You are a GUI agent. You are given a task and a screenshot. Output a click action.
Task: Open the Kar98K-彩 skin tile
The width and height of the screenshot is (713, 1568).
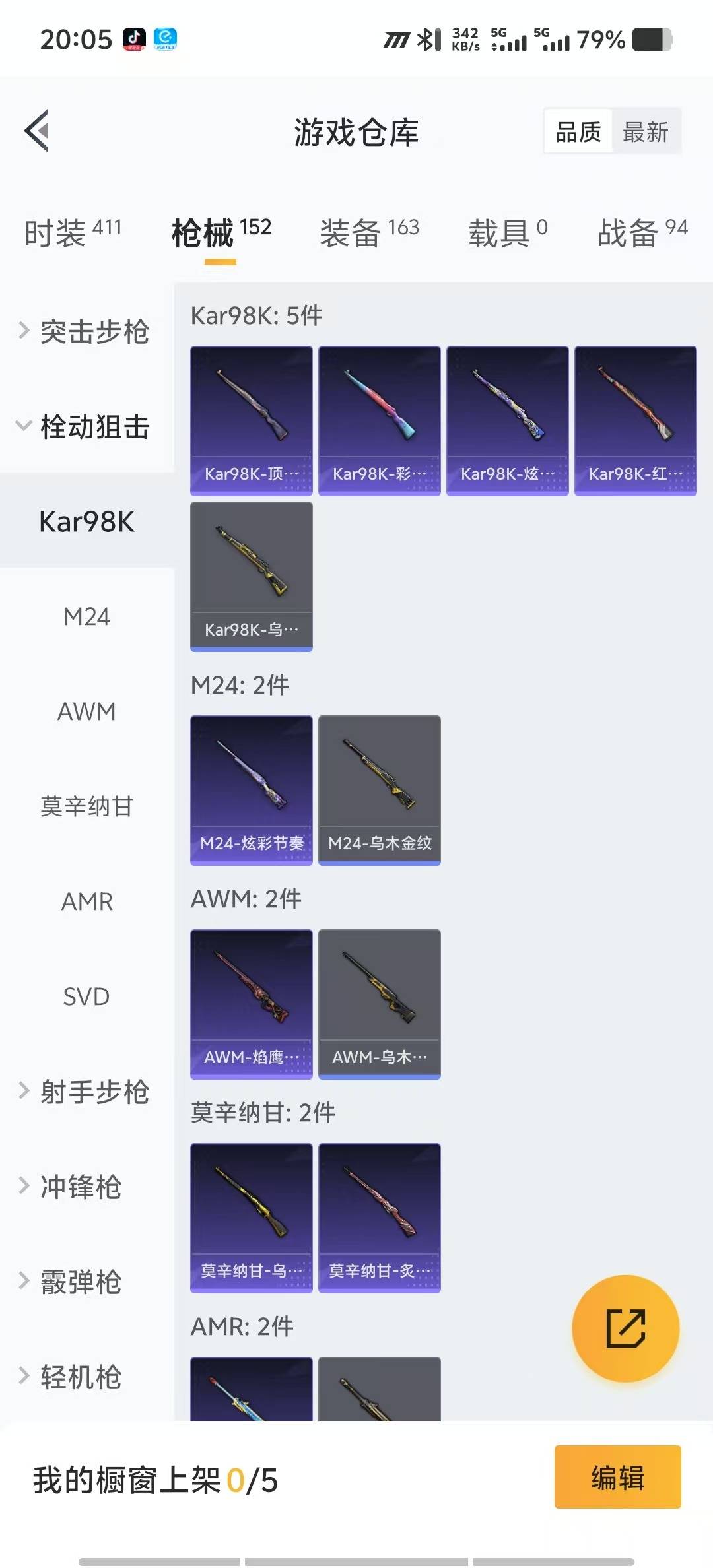click(380, 420)
